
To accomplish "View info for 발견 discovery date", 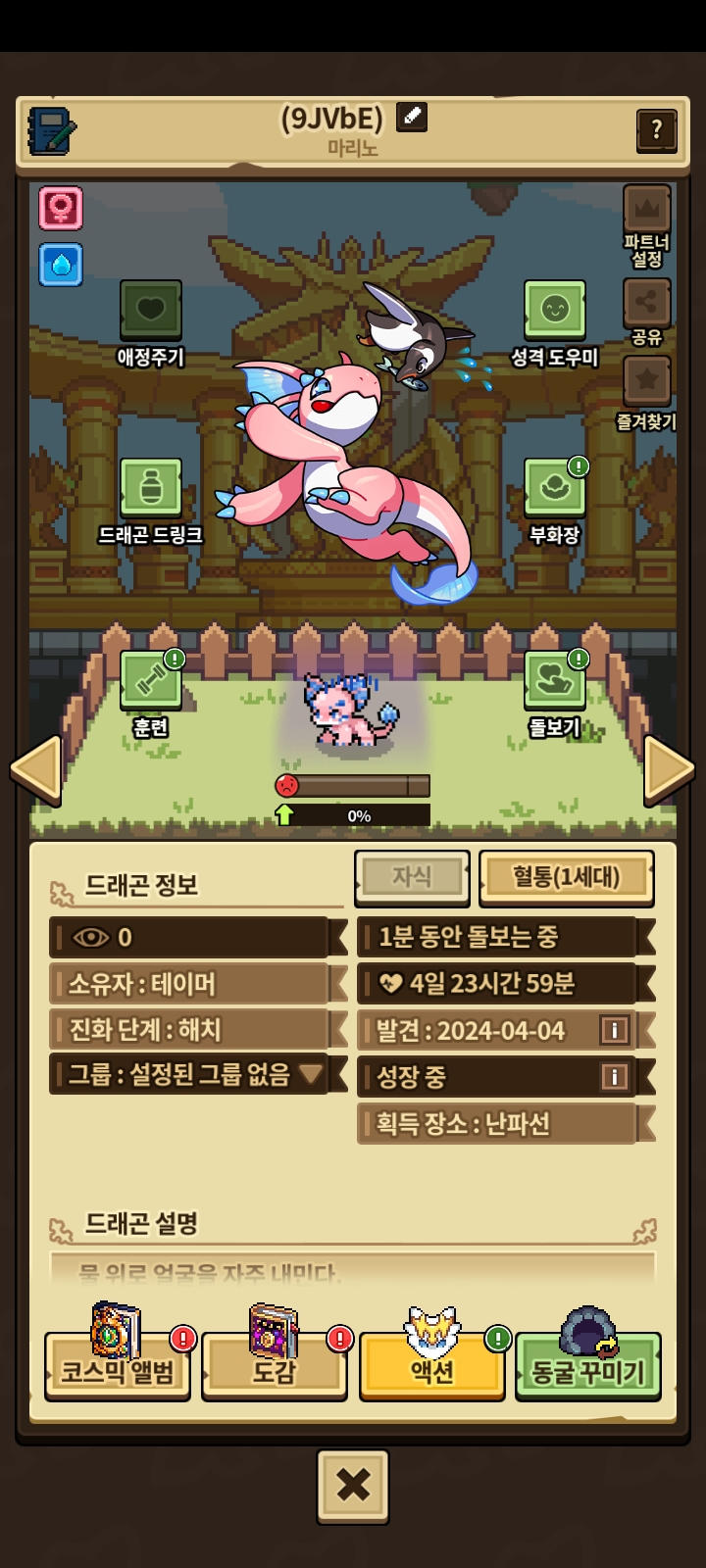I will (614, 1030).
